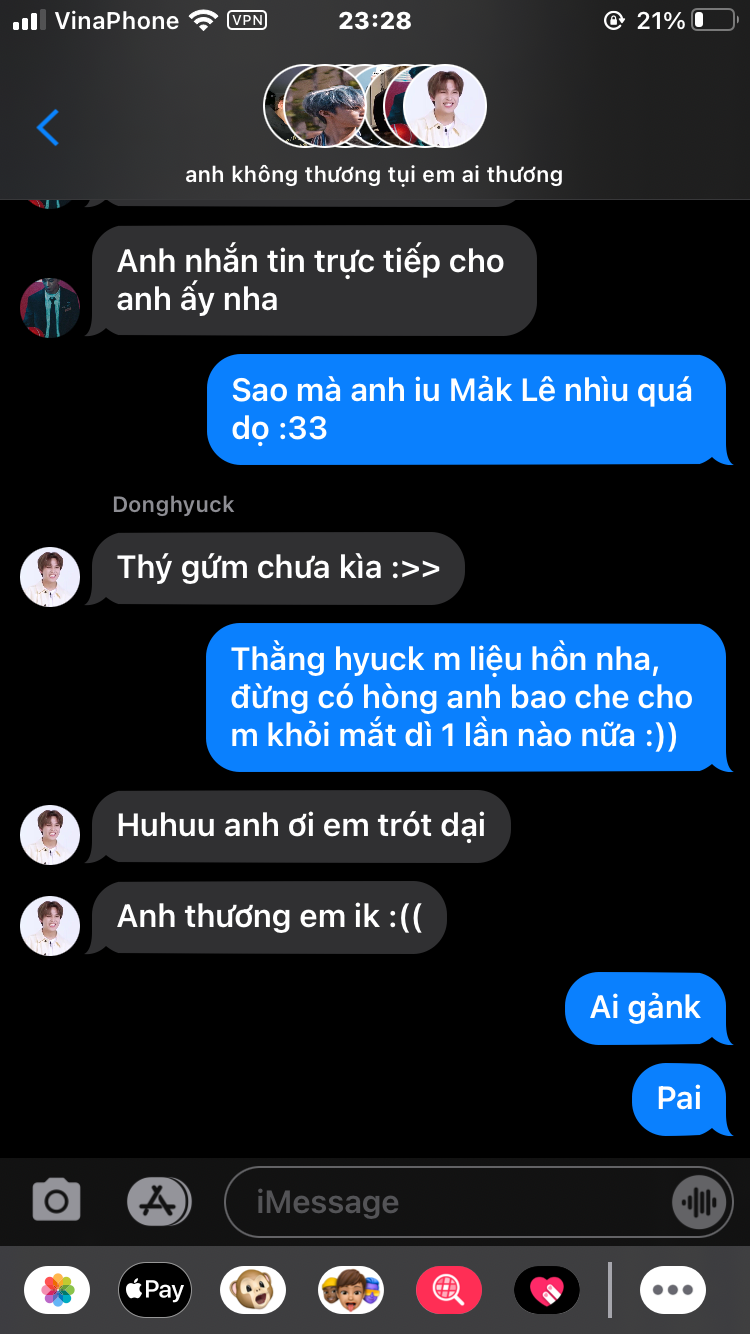Image resolution: width=750 pixels, height=1334 pixels.
Task: Go back to the conversations list
Action: pos(48,128)
